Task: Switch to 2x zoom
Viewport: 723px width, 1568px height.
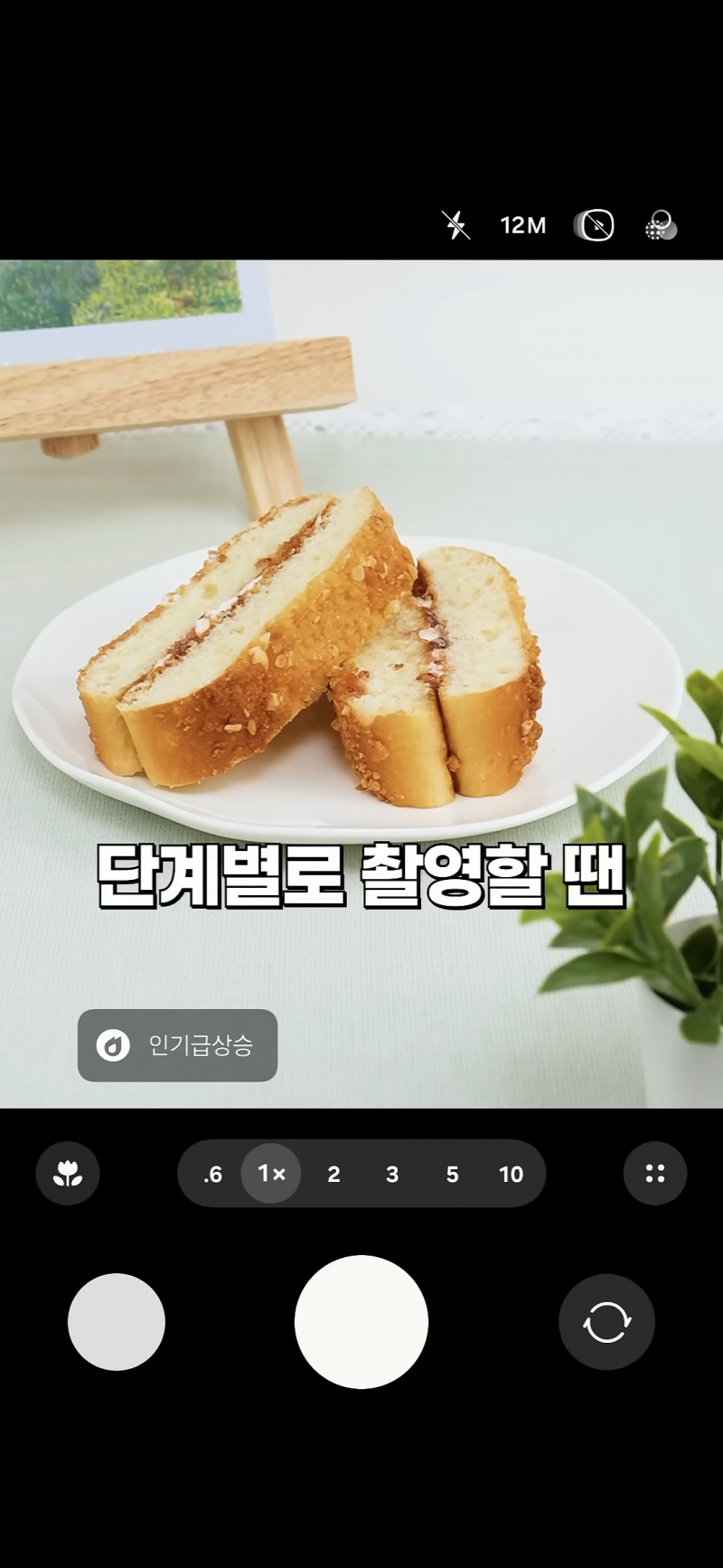Action: point(333,1174)
